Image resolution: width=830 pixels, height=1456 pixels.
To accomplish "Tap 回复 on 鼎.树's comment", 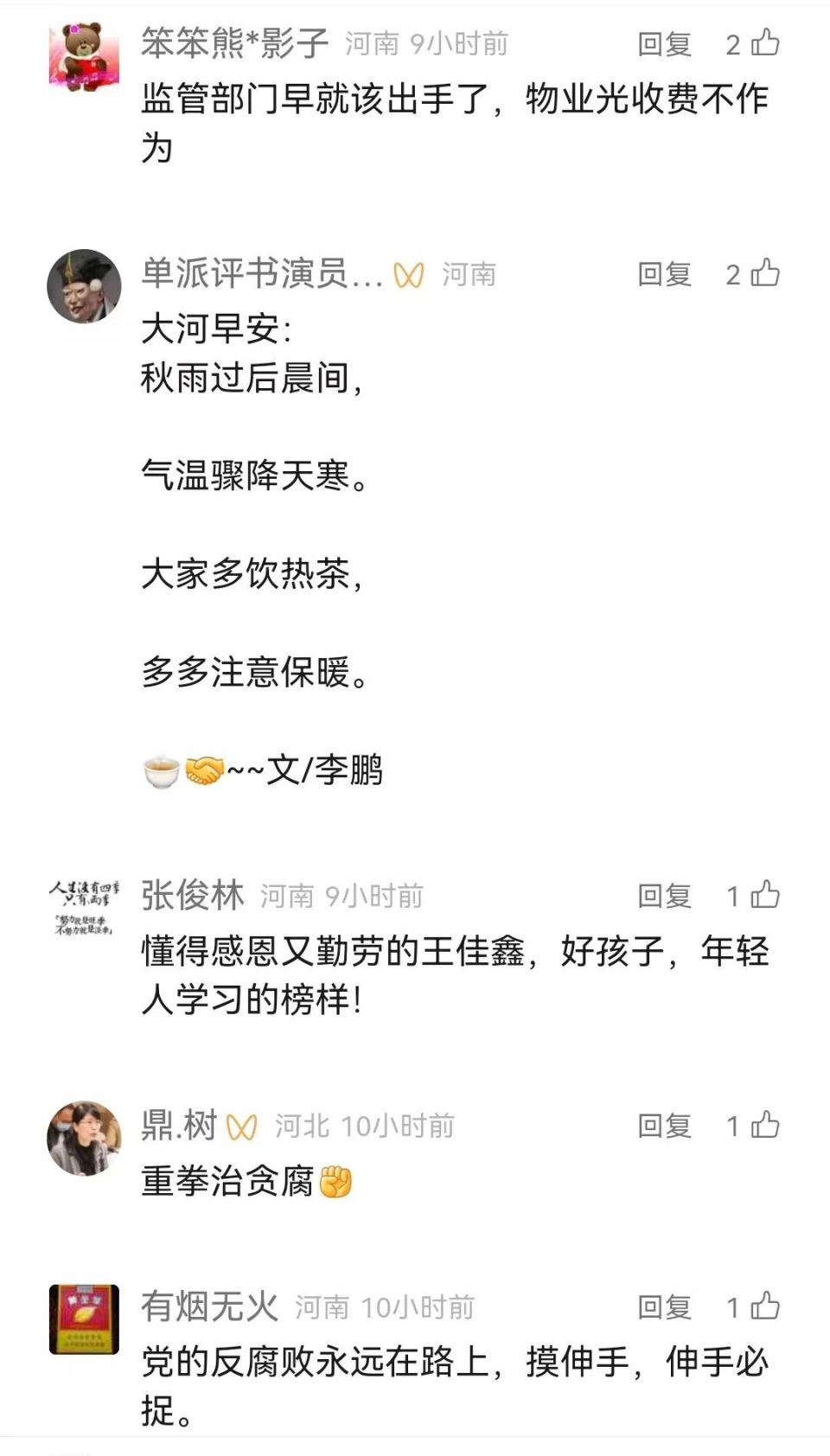I will coord(663,1127).
